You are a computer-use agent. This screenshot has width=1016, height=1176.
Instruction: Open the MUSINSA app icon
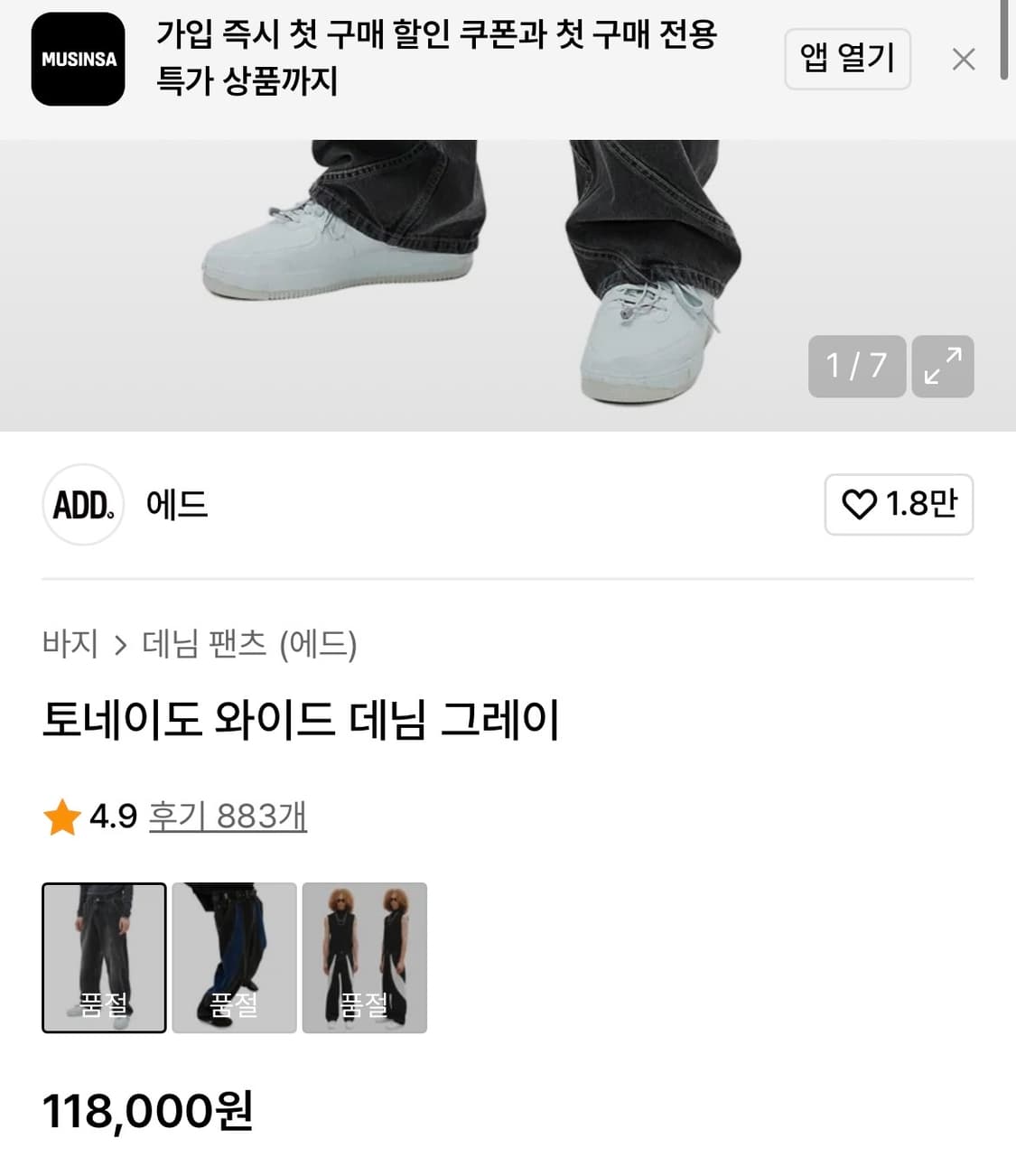[x=77, y=60]
